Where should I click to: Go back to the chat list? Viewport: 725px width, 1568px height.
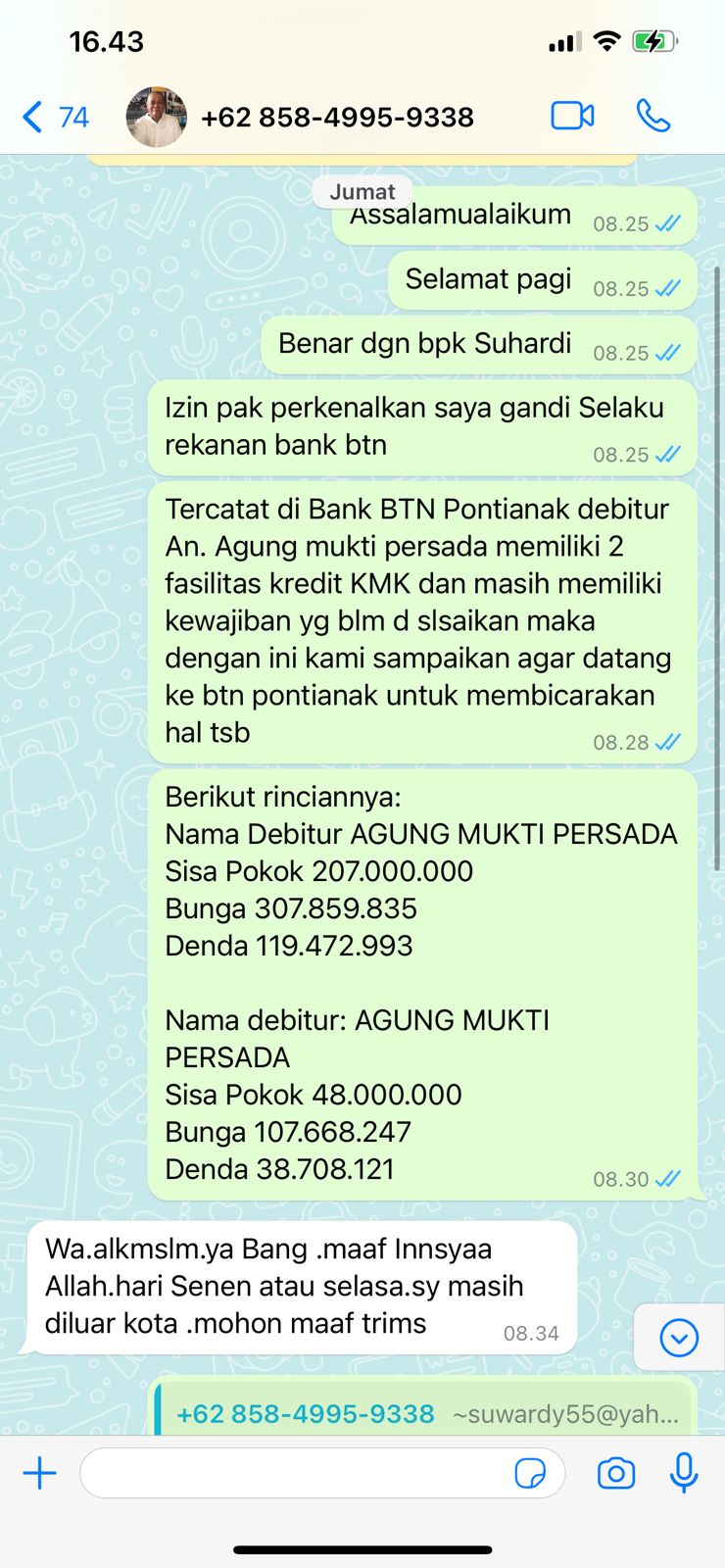pos(54,118)
